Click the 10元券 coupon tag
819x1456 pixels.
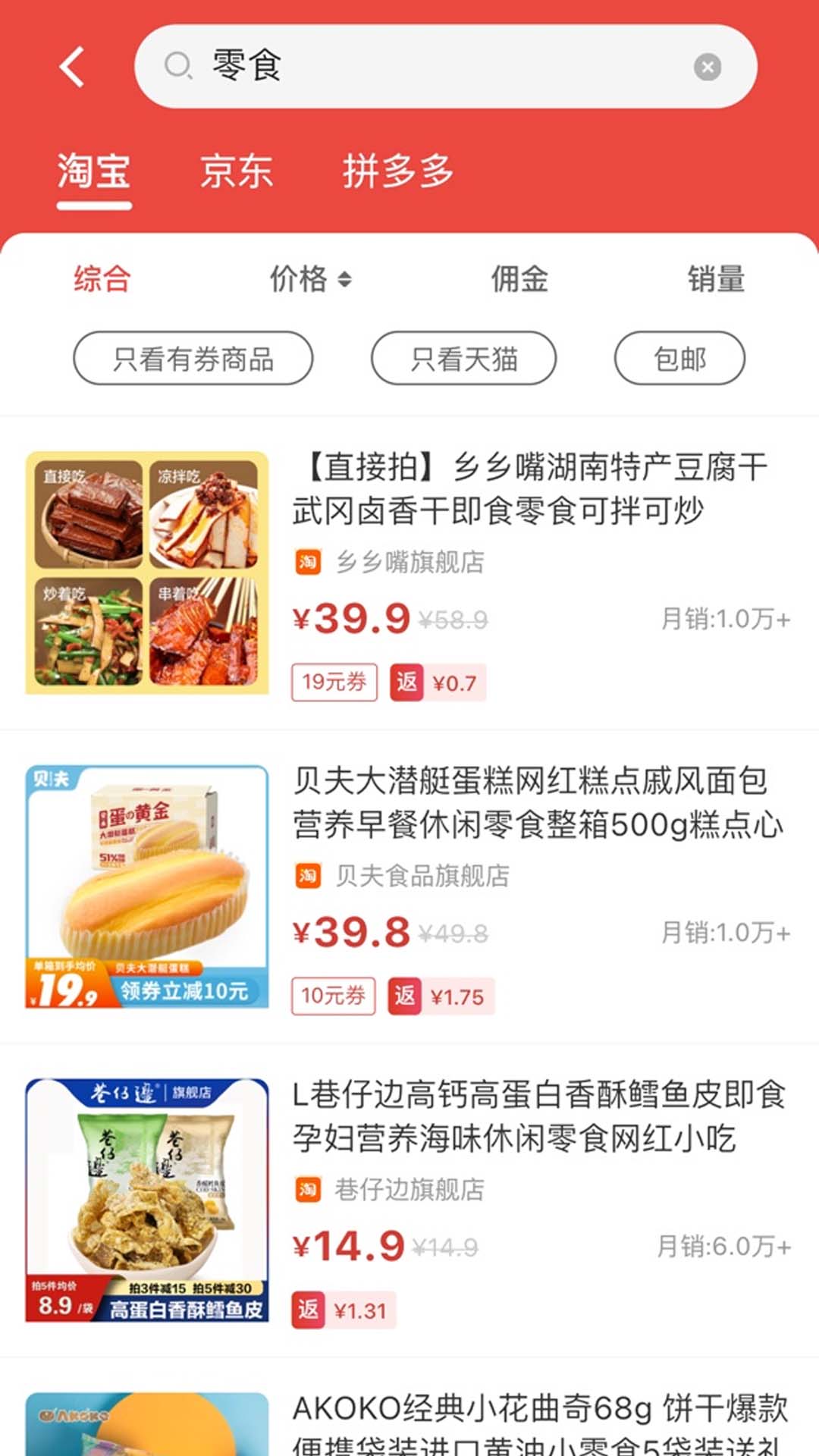[334, 996]
